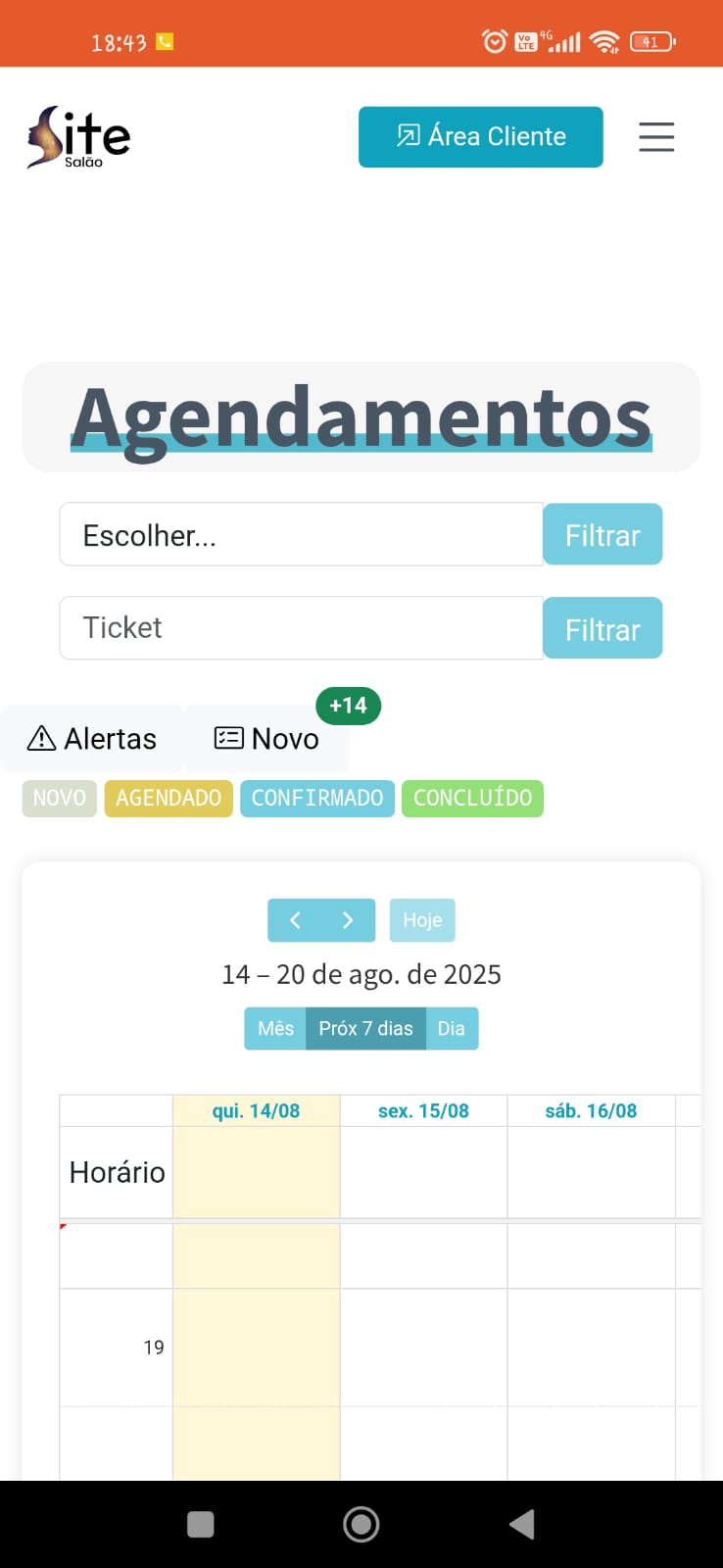Open the hamburger menu
The width and height of the screenshot is (723, 1568).
(655, 136)
